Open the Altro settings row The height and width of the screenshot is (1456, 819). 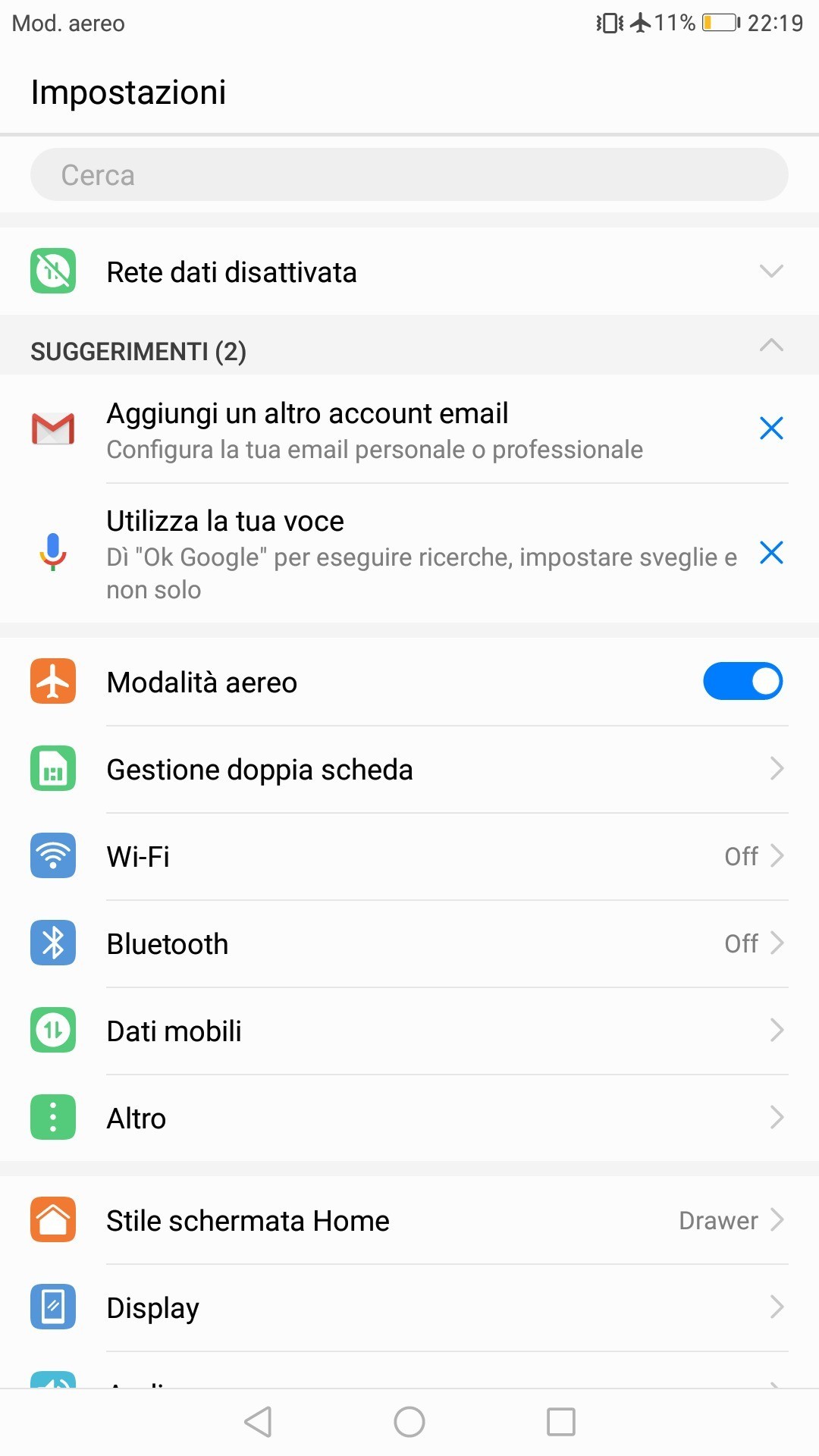[409, 1118]
